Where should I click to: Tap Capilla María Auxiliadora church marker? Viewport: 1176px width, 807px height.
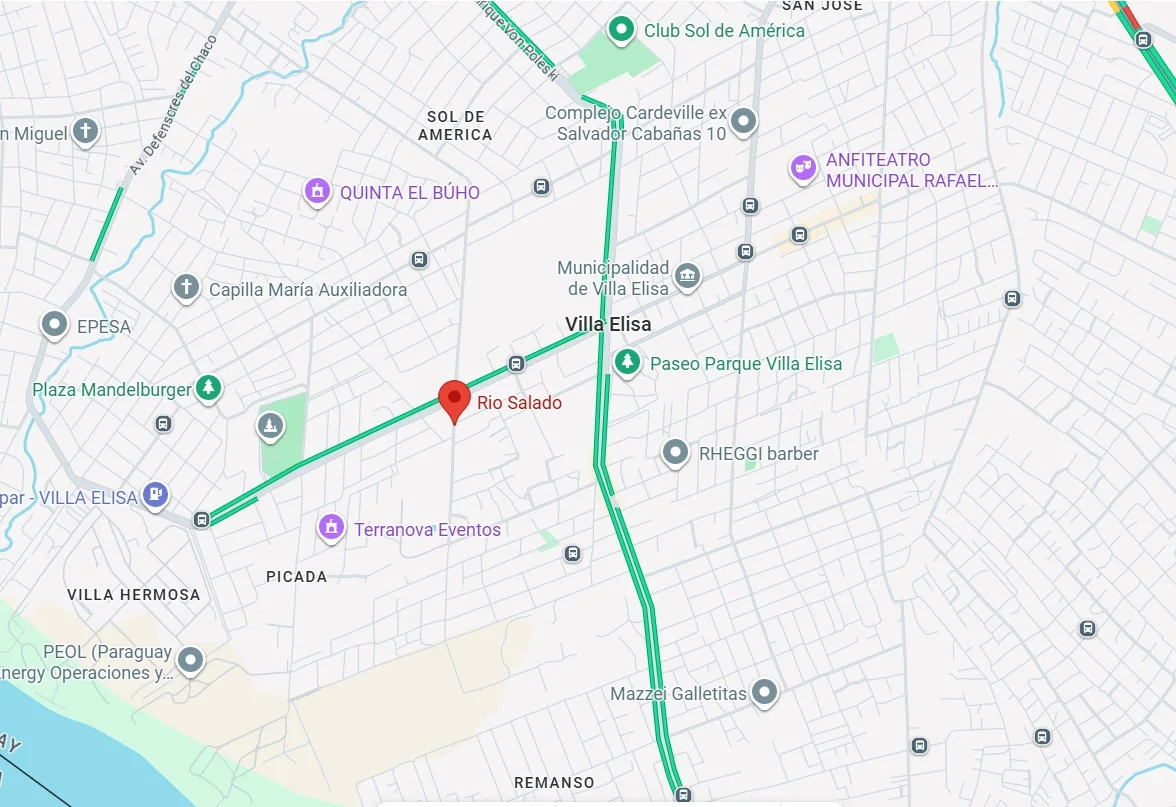pyautogui.click(x=185, y=288)
